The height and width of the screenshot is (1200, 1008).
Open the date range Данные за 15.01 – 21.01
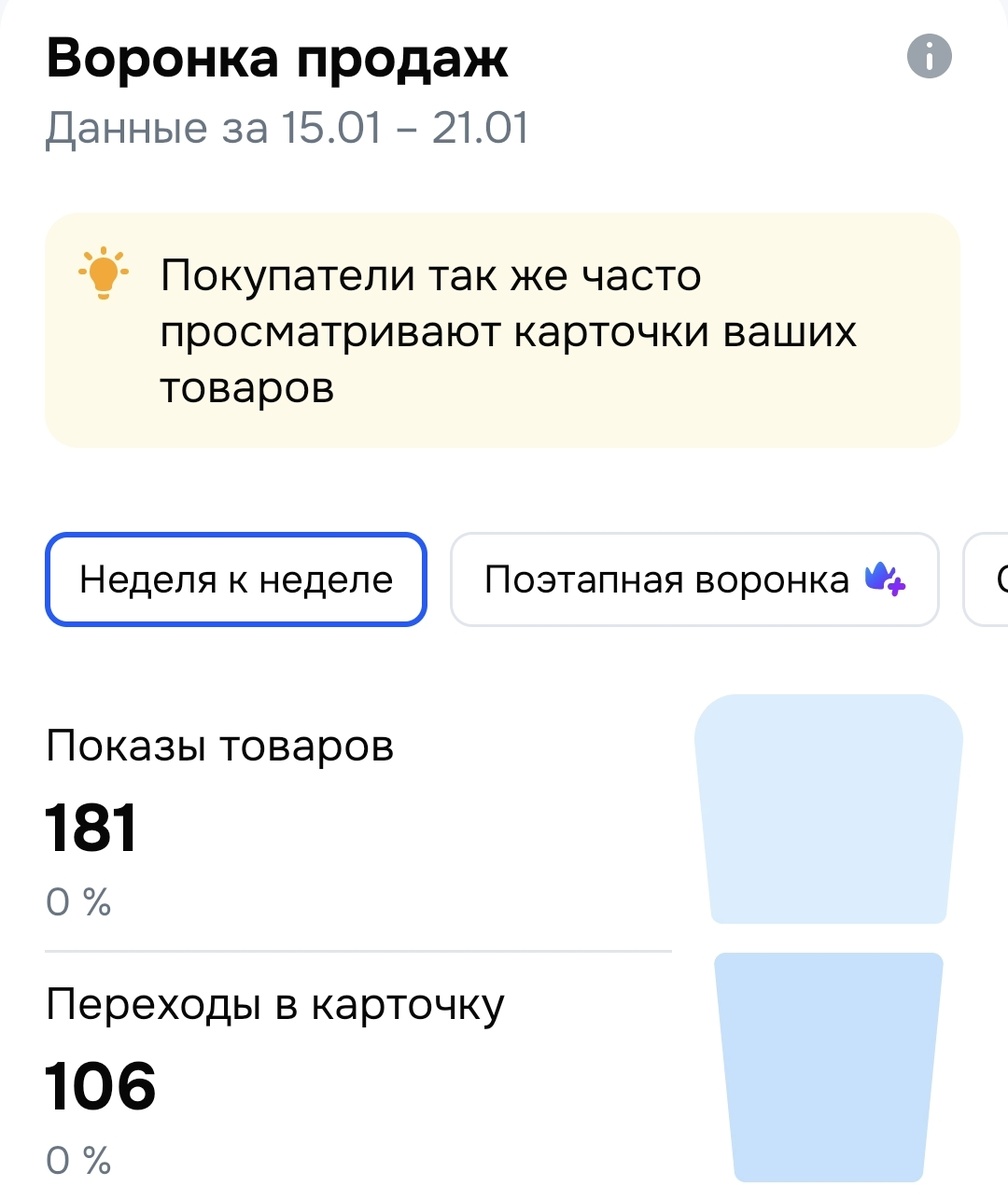click(x=287, y=127)
